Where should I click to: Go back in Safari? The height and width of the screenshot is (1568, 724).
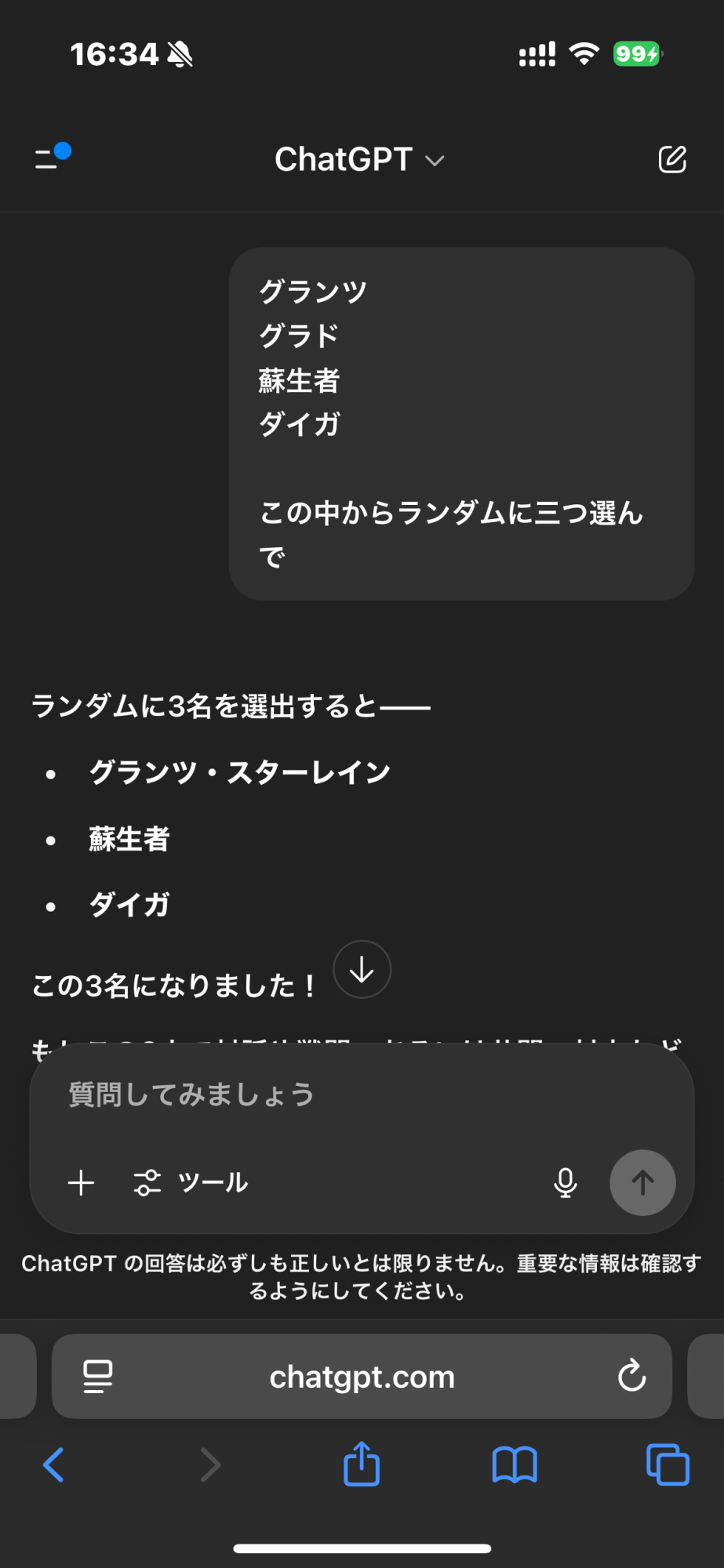point(53,1465)
